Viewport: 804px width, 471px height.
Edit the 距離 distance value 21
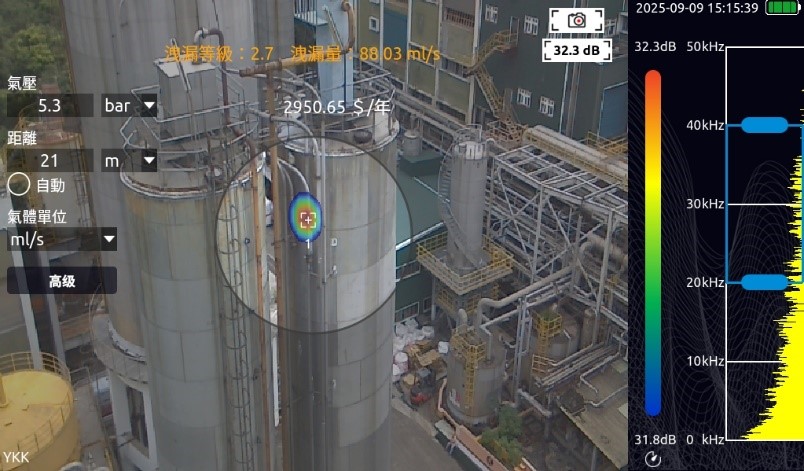click(x=49, y=159)
